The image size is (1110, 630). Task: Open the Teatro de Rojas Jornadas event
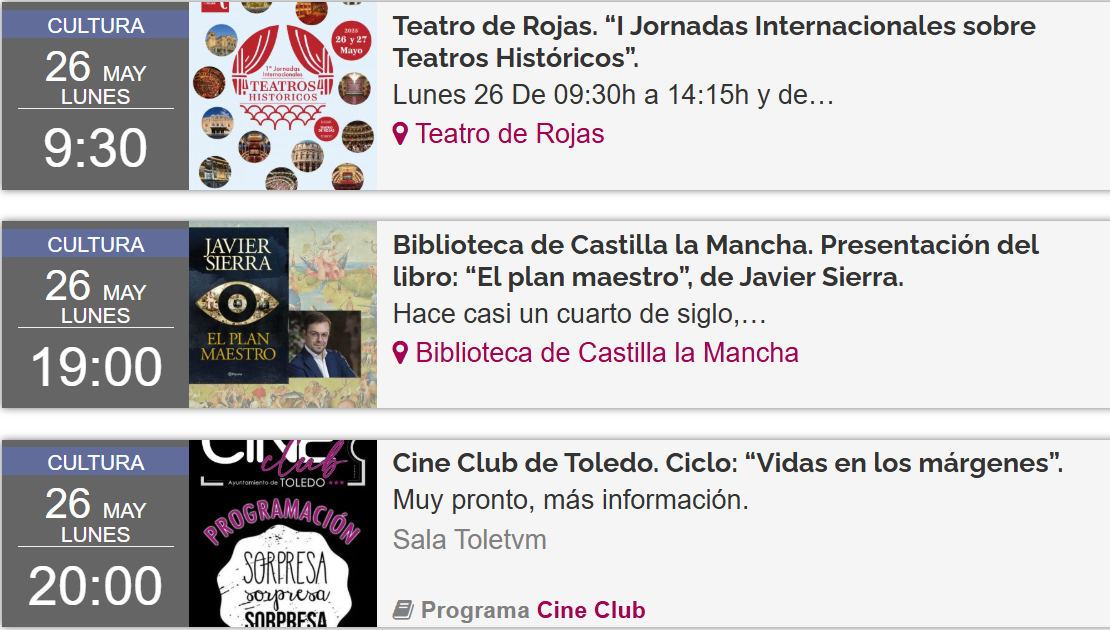(713, 41)
